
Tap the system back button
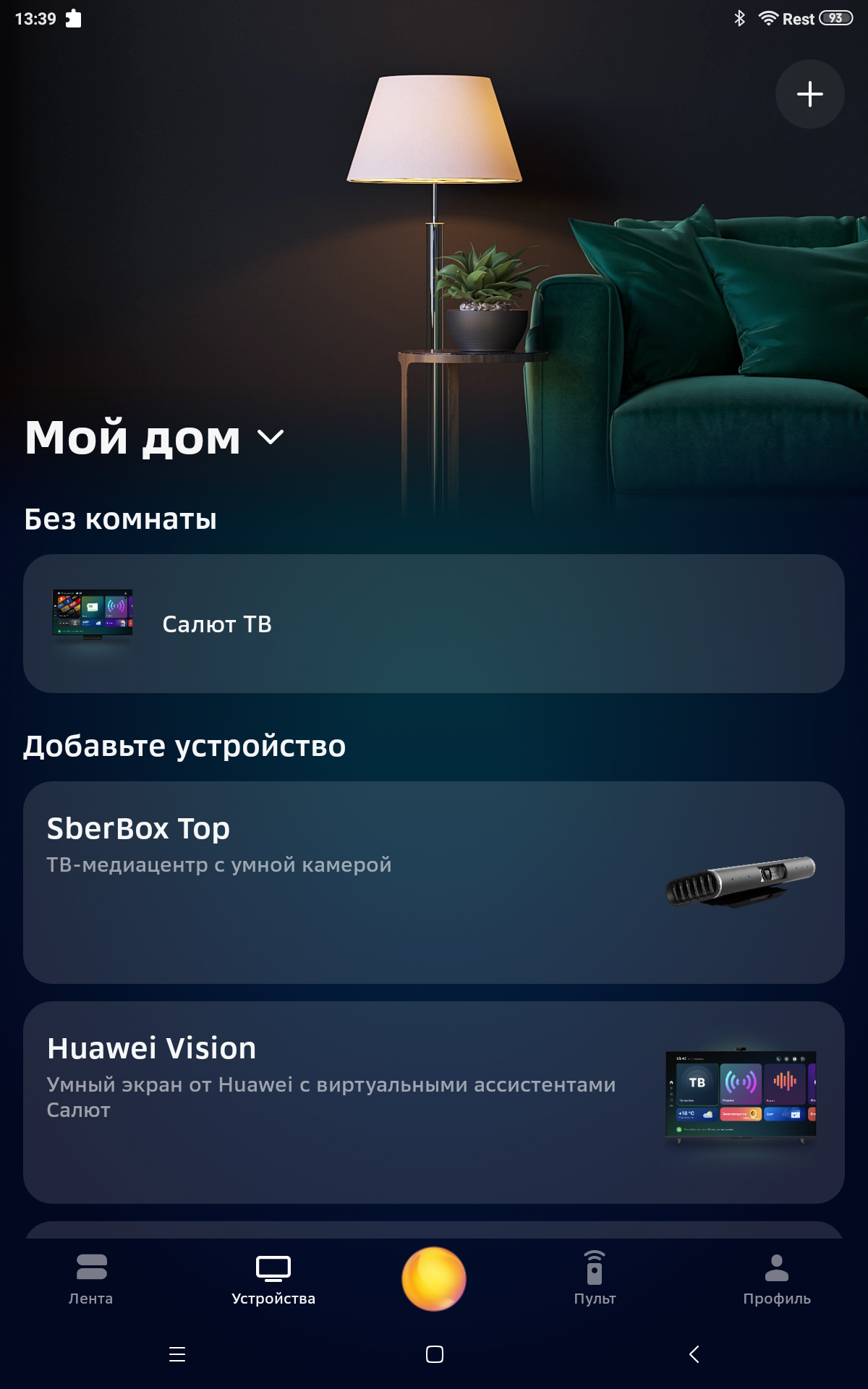694,1354
